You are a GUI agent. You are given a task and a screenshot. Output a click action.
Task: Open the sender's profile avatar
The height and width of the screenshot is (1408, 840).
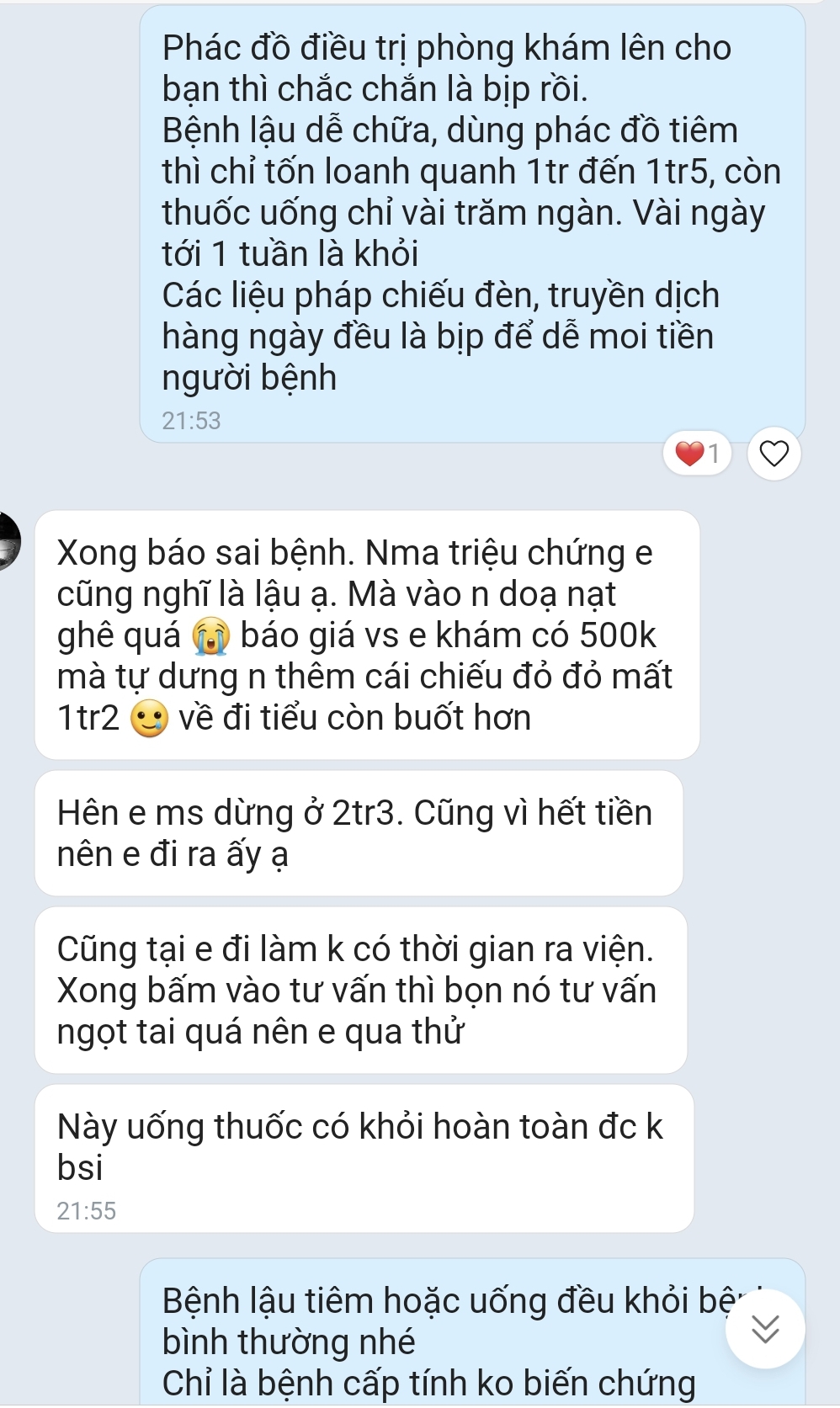pos(7,540)
